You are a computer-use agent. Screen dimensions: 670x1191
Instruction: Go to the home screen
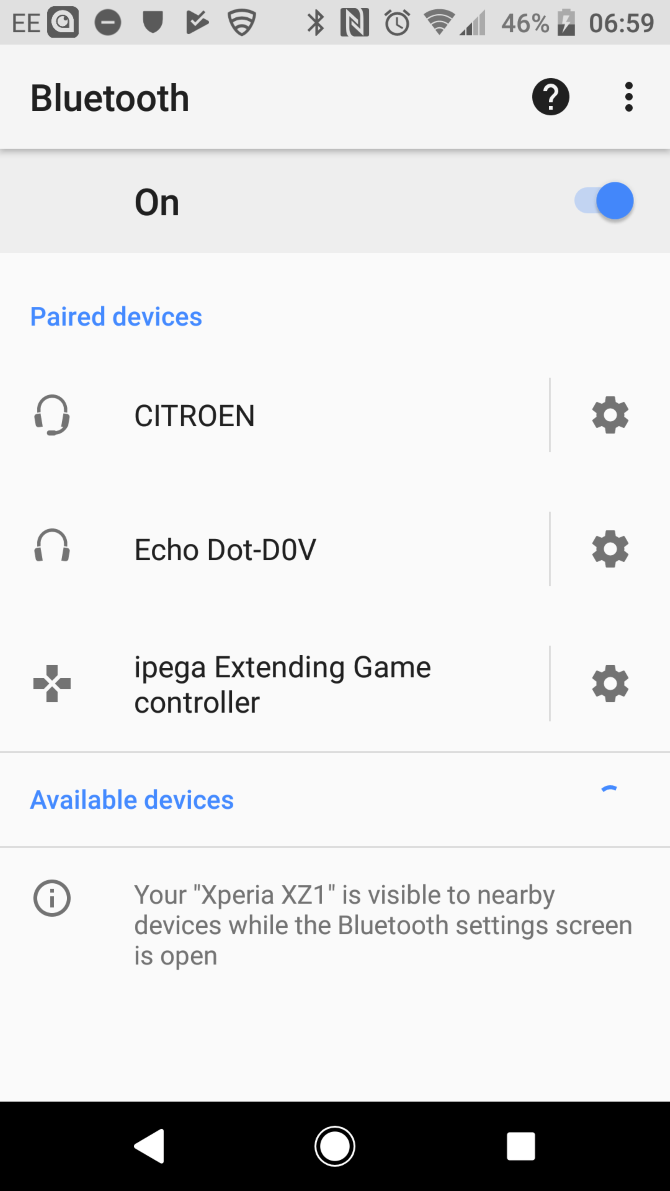point(335,1146)
